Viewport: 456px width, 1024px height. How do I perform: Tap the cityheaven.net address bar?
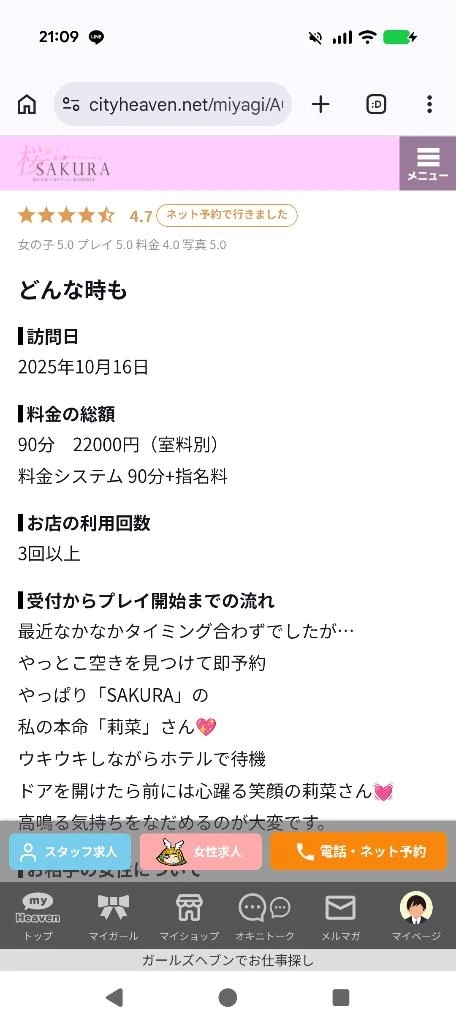pyautogui.click(x=172, y=104)
